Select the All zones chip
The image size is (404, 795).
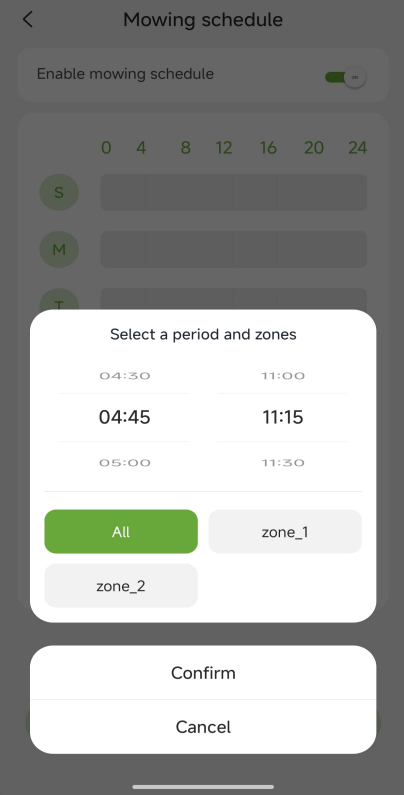point(121,531)
